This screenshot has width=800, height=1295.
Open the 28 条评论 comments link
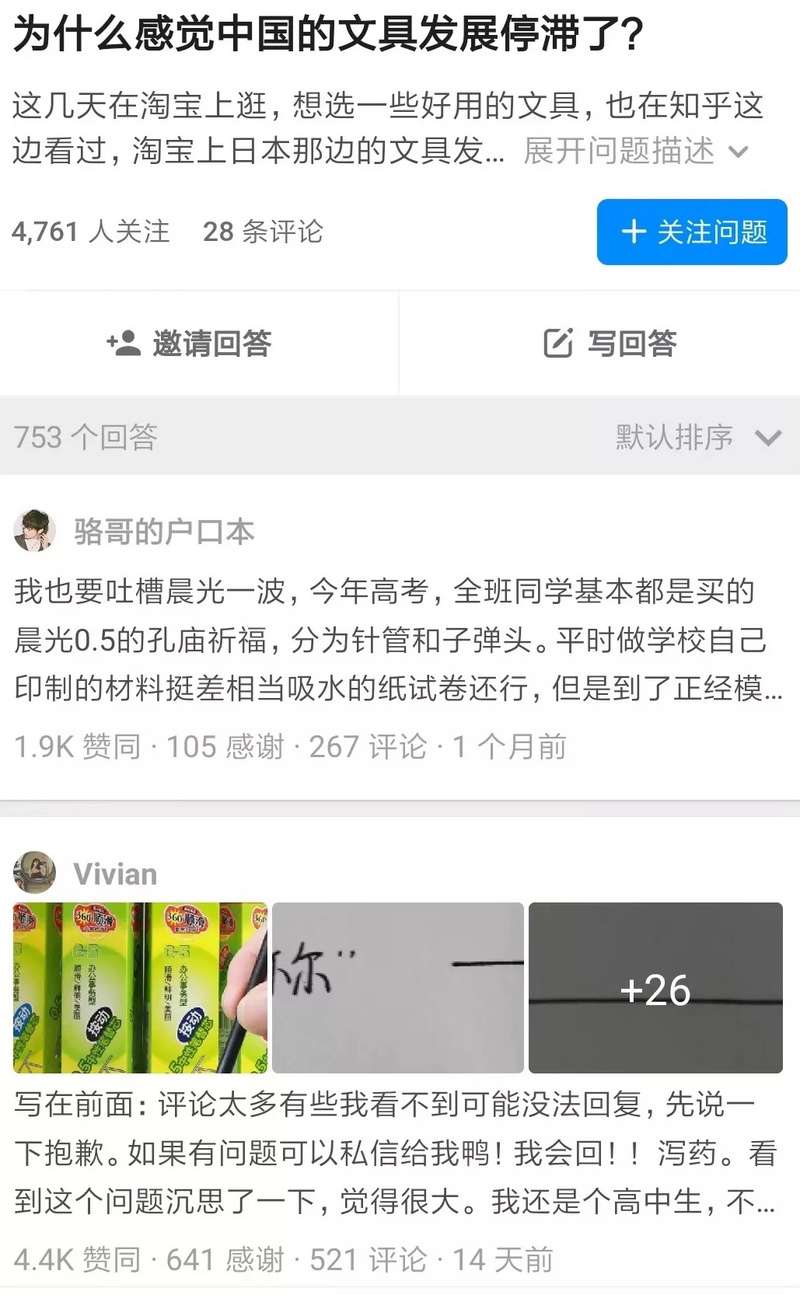[263, 232]
